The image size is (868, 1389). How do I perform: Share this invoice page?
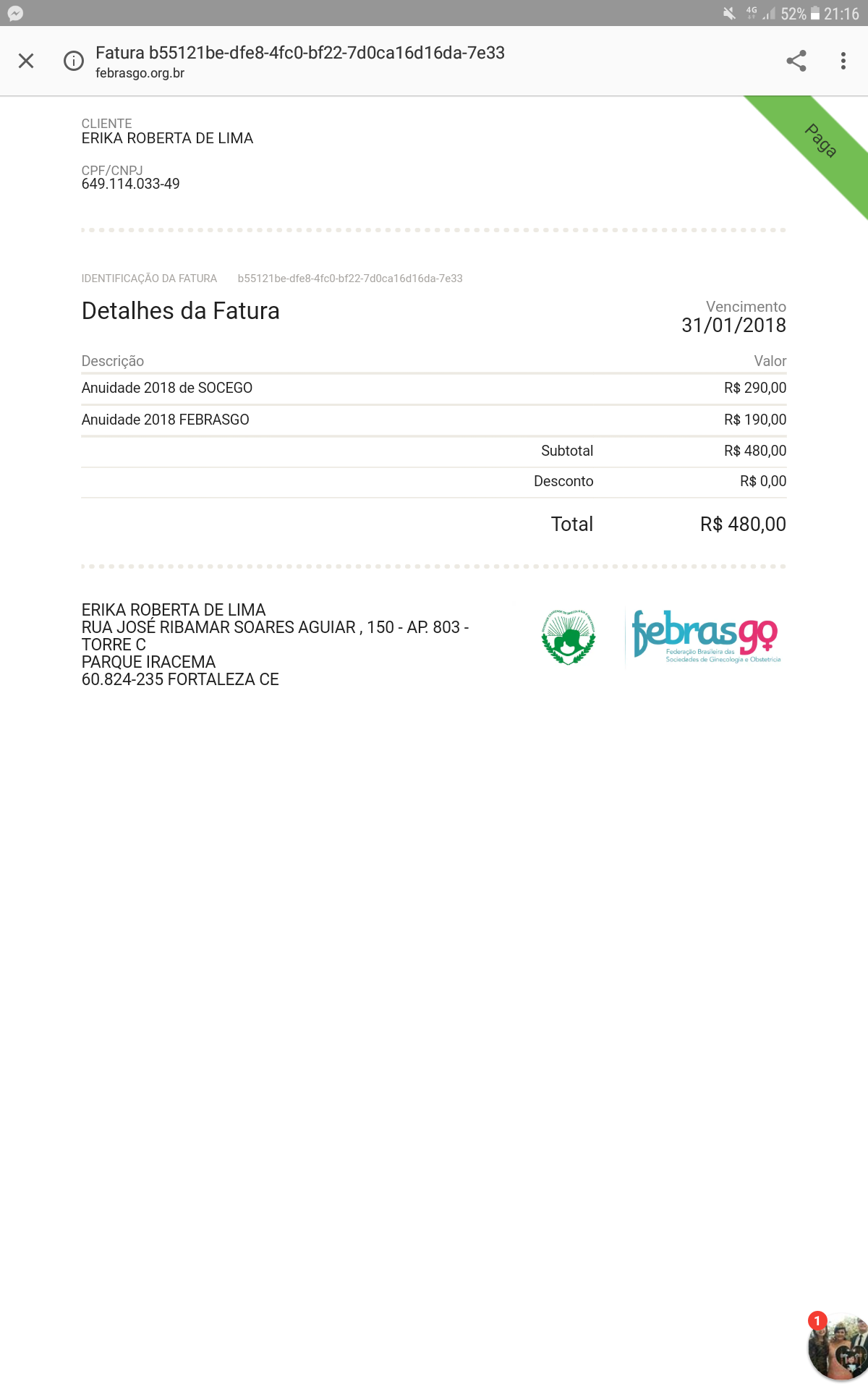(796, 61)
